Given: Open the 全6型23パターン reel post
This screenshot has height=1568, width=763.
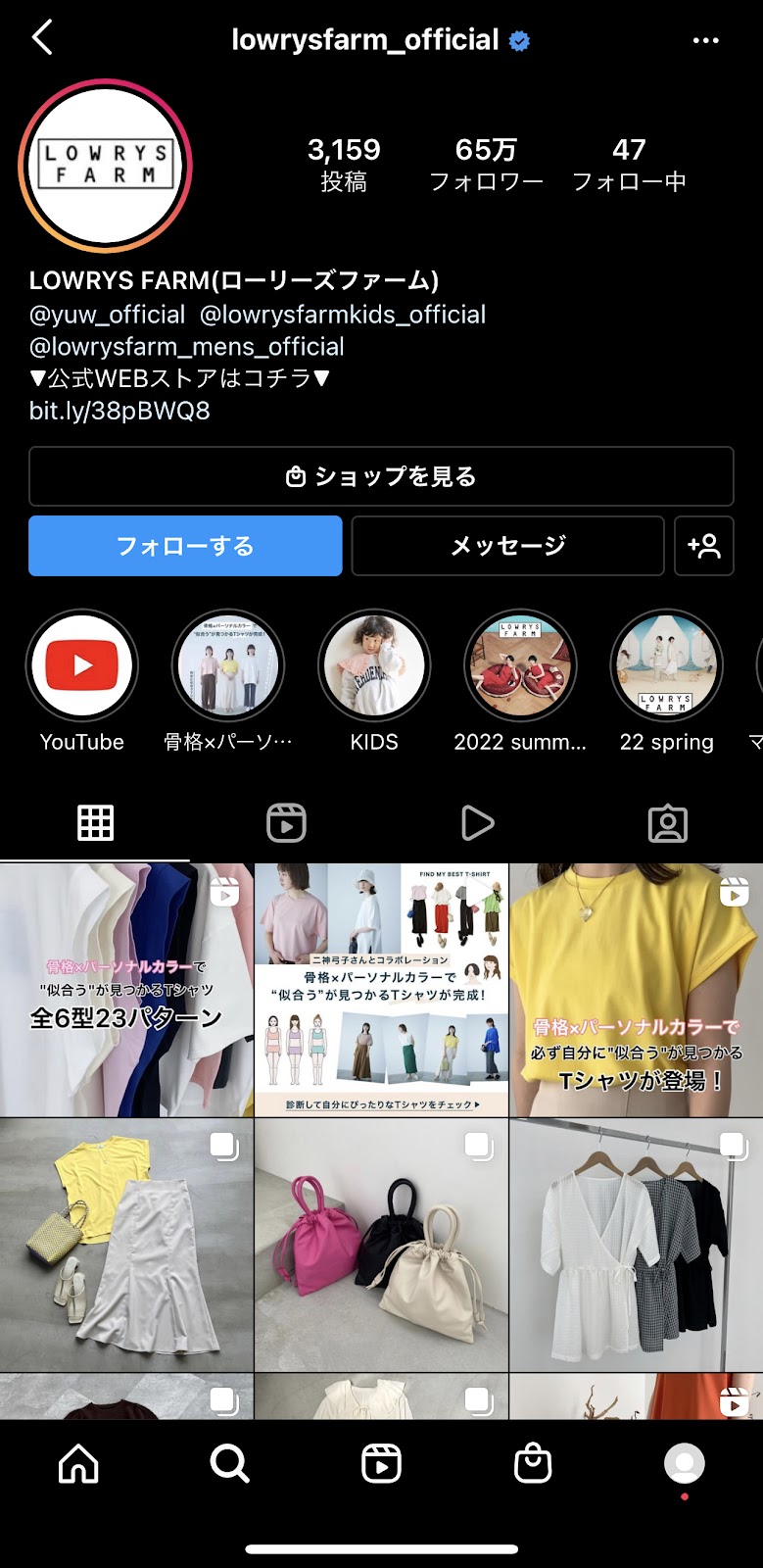Looking at the screenshot, I should (x=126, y=990).
